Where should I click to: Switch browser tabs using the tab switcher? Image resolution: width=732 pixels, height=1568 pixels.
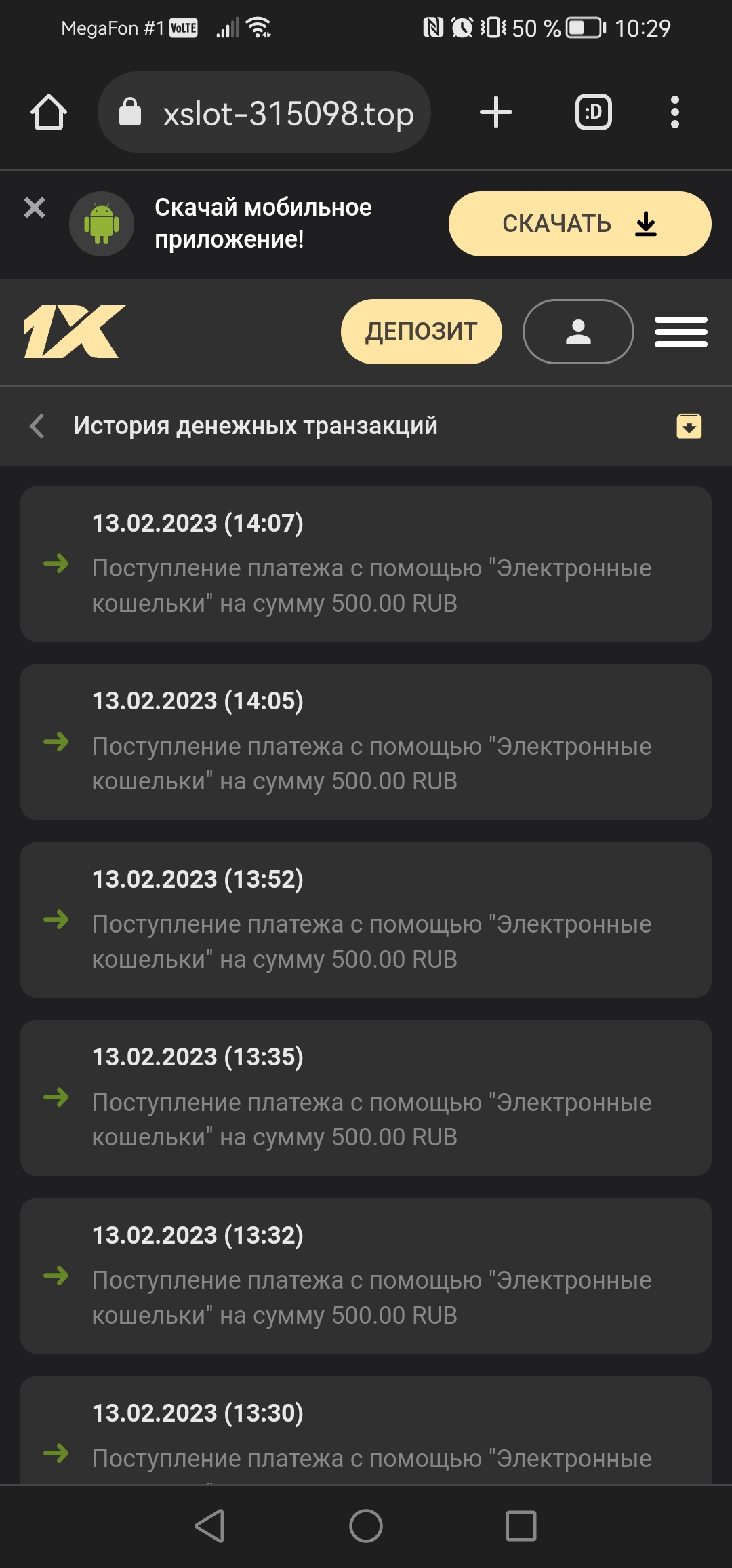(592, 112)
